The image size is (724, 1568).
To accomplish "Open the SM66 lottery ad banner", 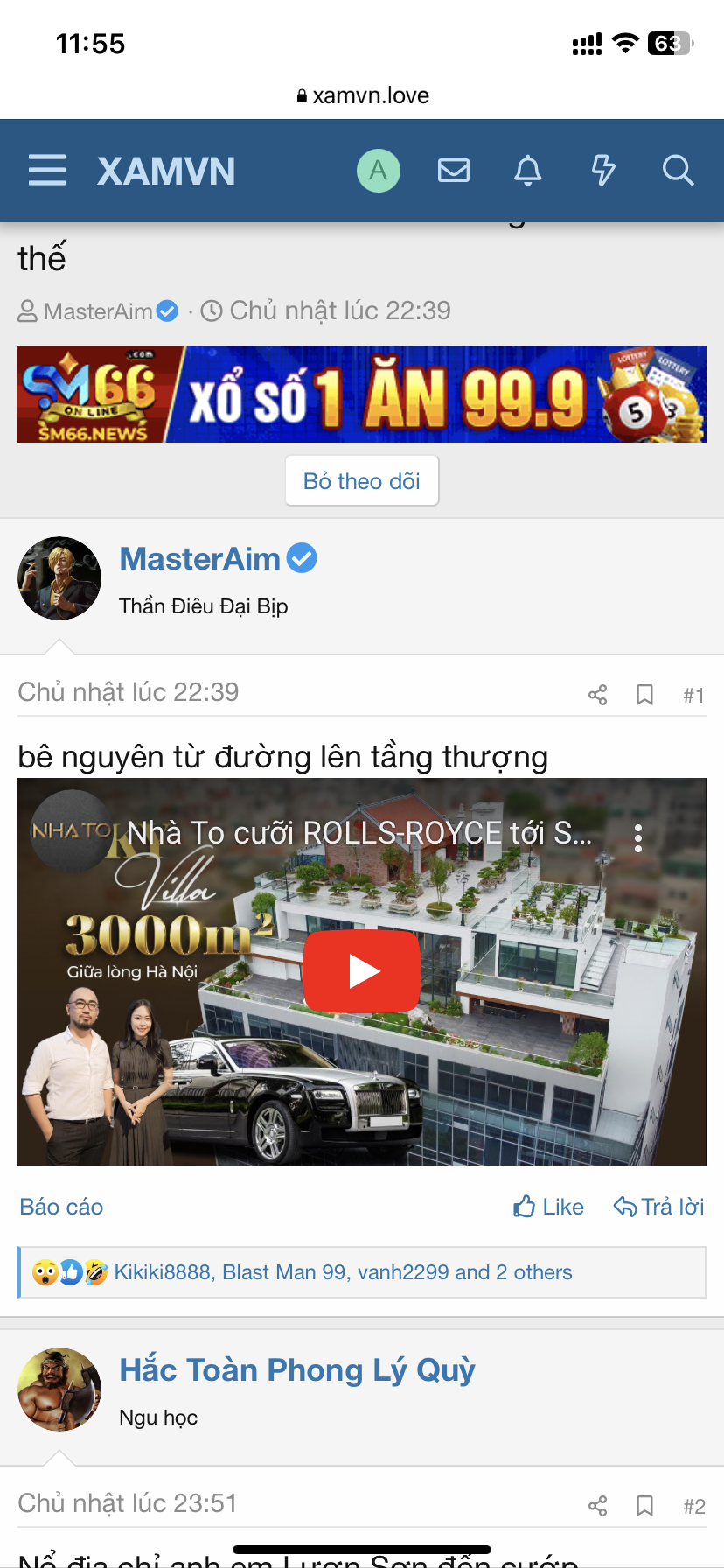I will click(361, 394).
